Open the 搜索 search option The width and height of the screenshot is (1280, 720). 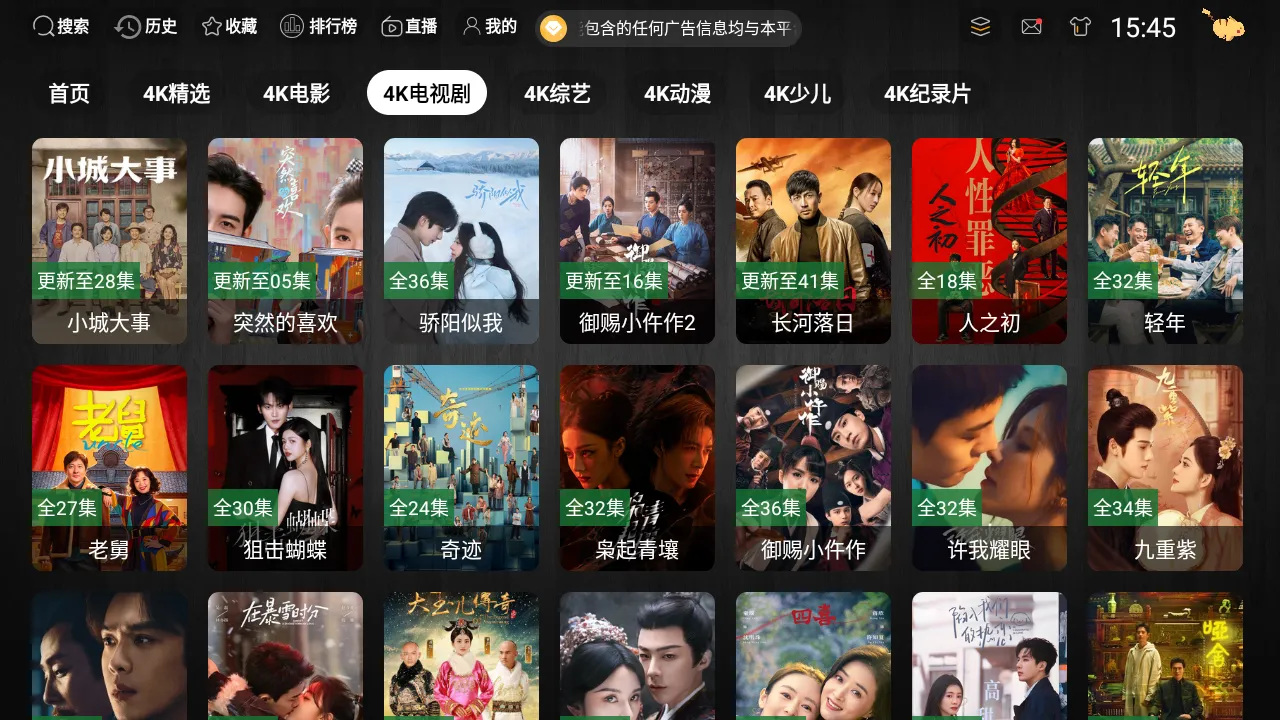point(61,27)
